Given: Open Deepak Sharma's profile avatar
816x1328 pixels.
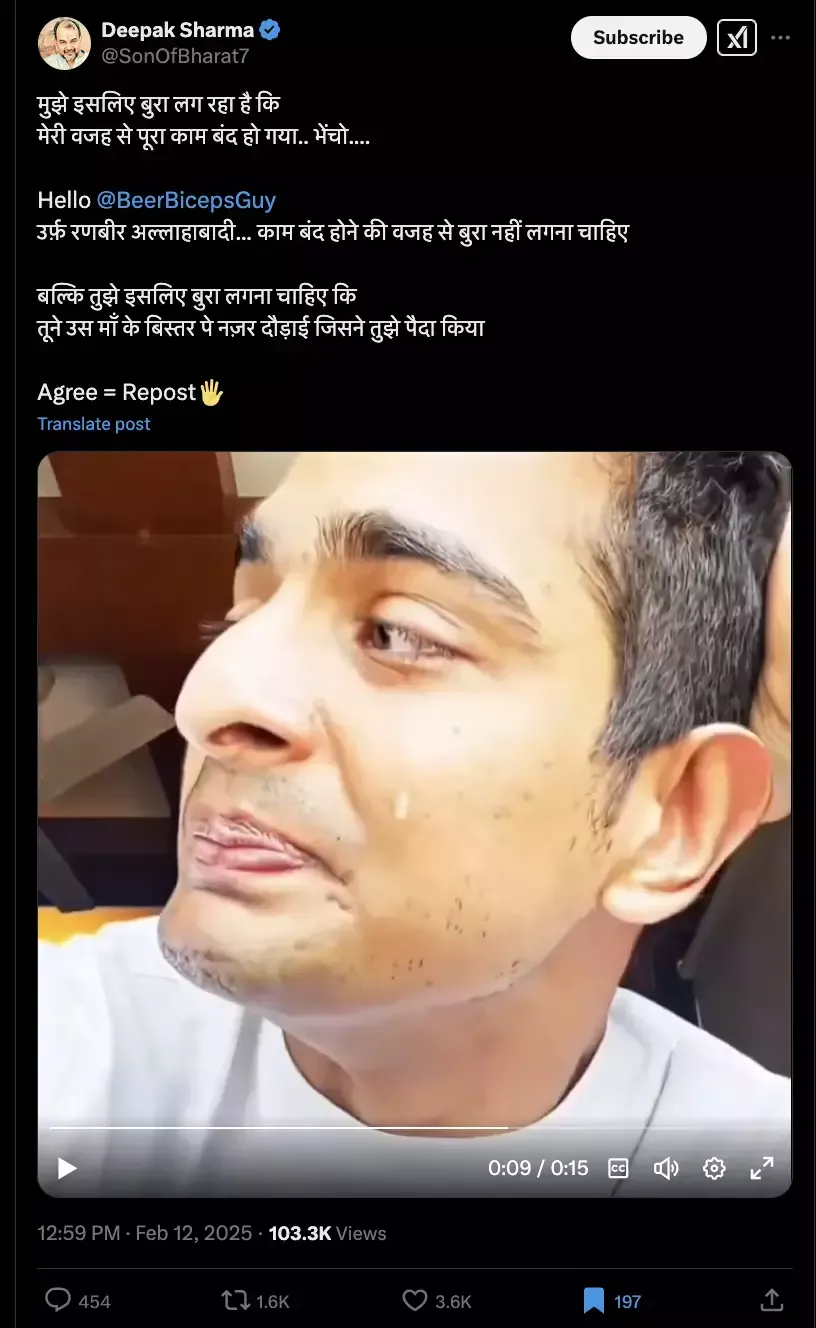Looking at the screenshot, I should [64, 43].
